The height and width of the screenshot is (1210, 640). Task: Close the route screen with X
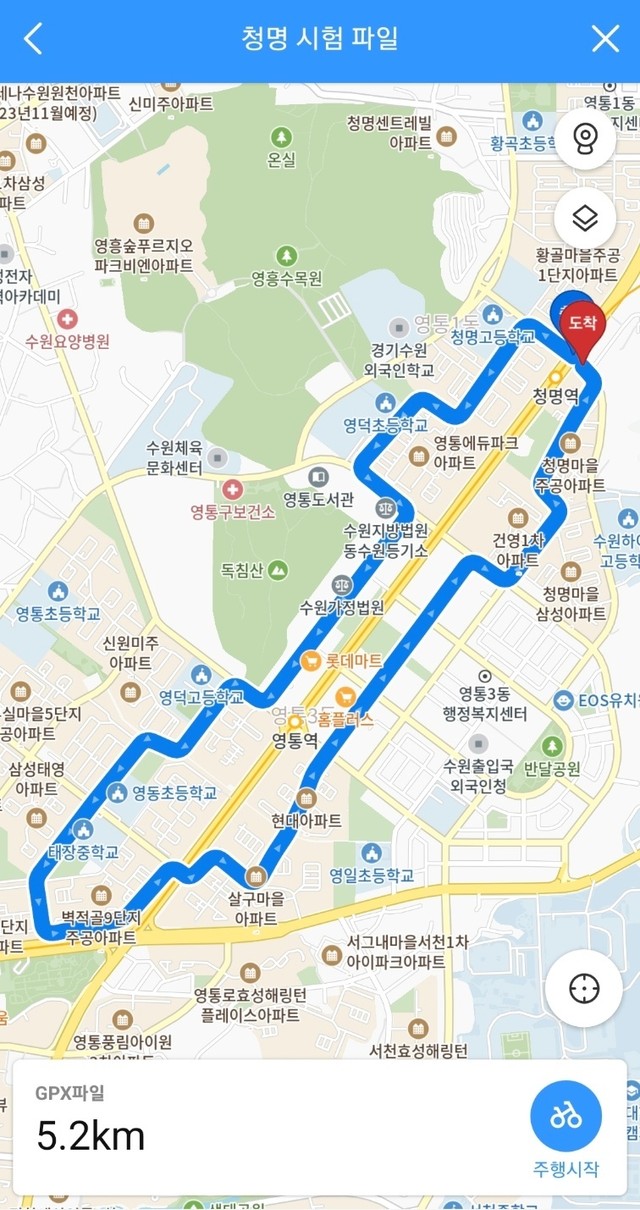605,39
